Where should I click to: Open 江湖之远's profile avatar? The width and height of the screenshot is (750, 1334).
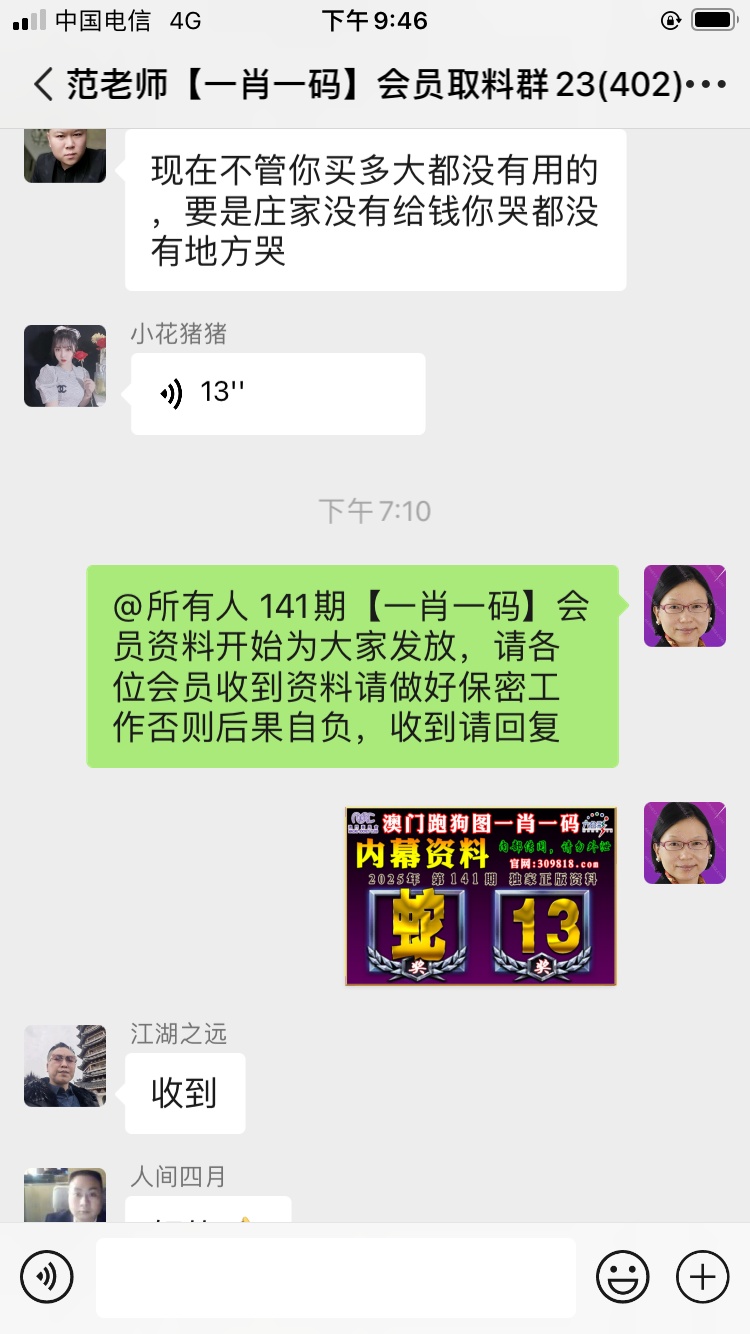65,1066
